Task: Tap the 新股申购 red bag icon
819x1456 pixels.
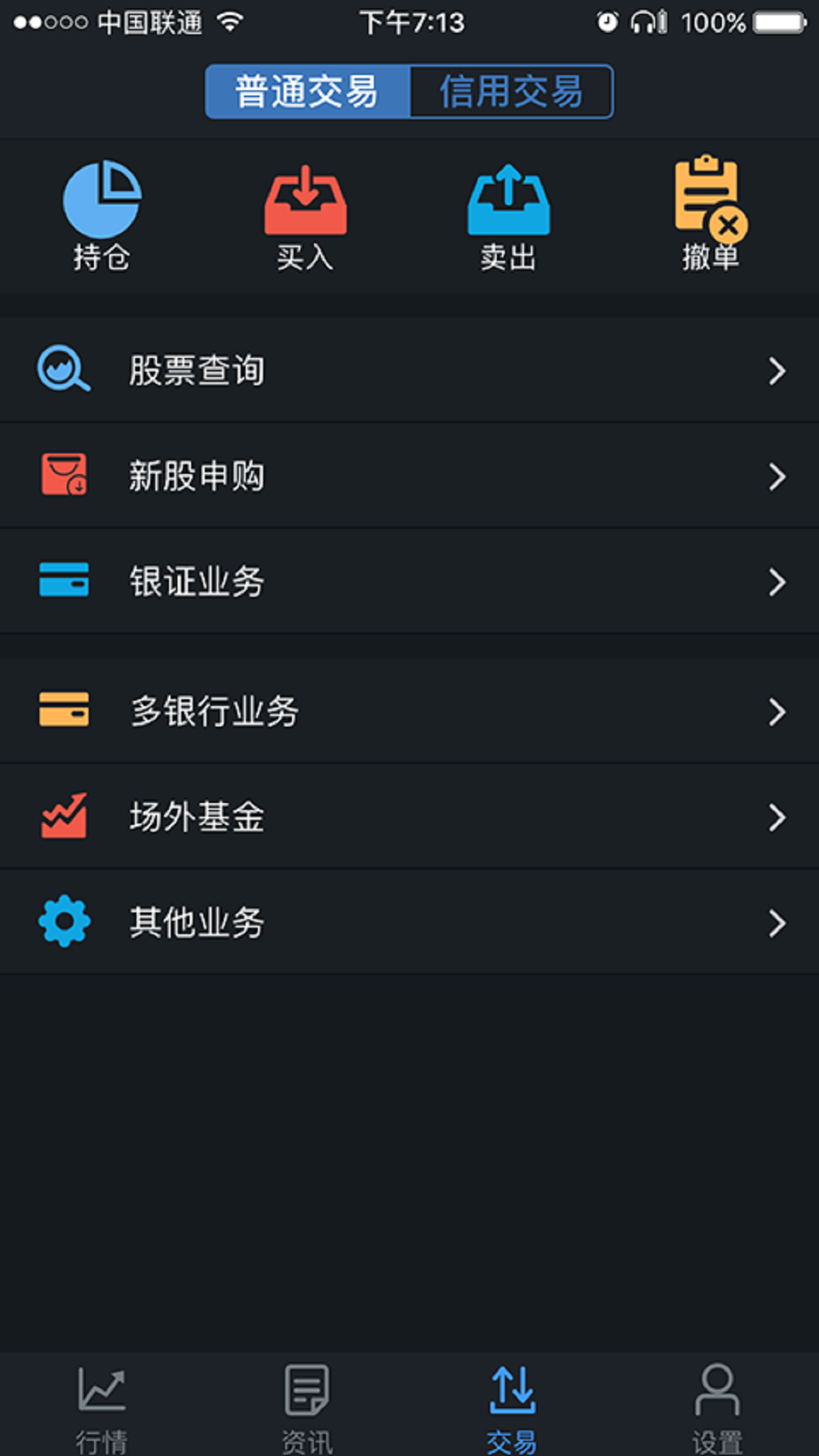Action: pos(64,475)
